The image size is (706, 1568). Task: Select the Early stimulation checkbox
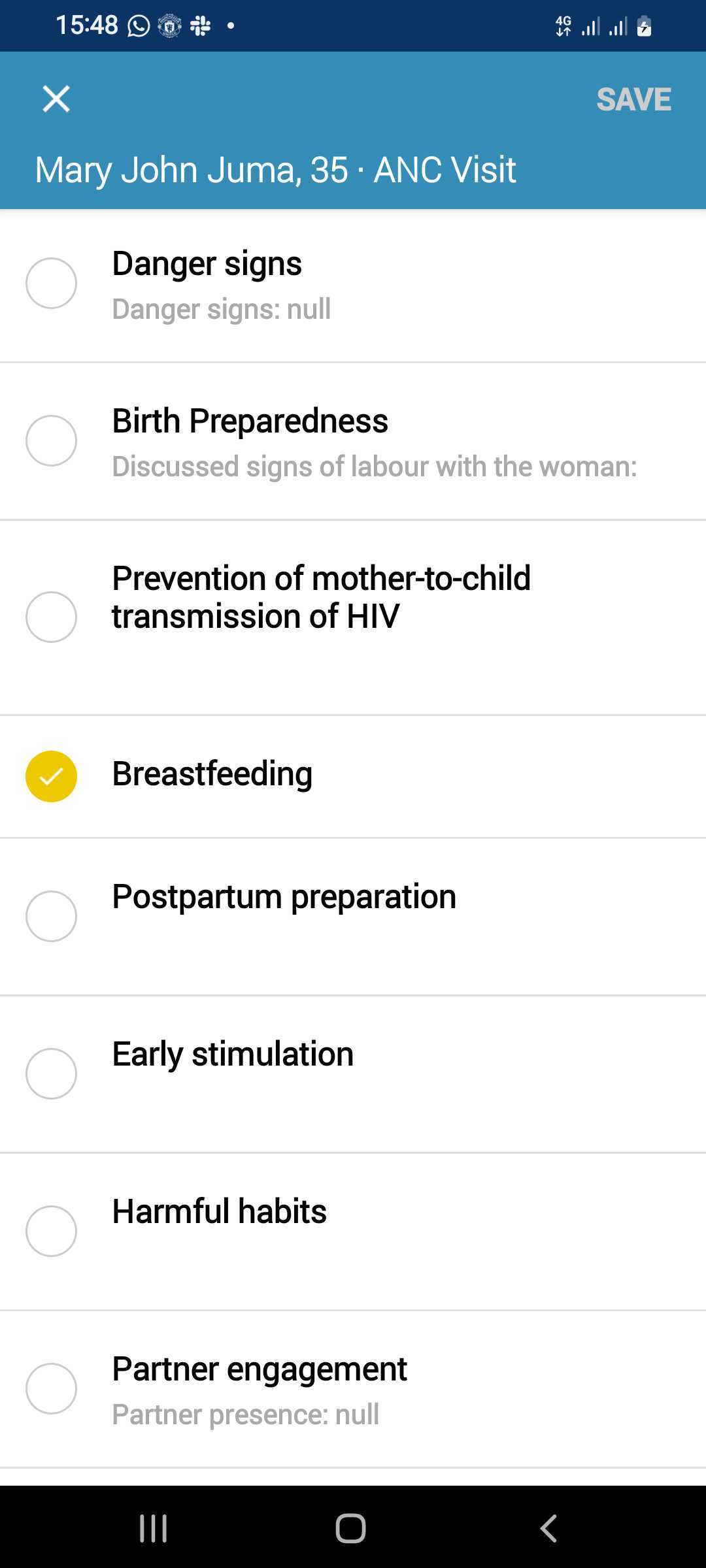pyautogui.click(x=52, y=1073)
